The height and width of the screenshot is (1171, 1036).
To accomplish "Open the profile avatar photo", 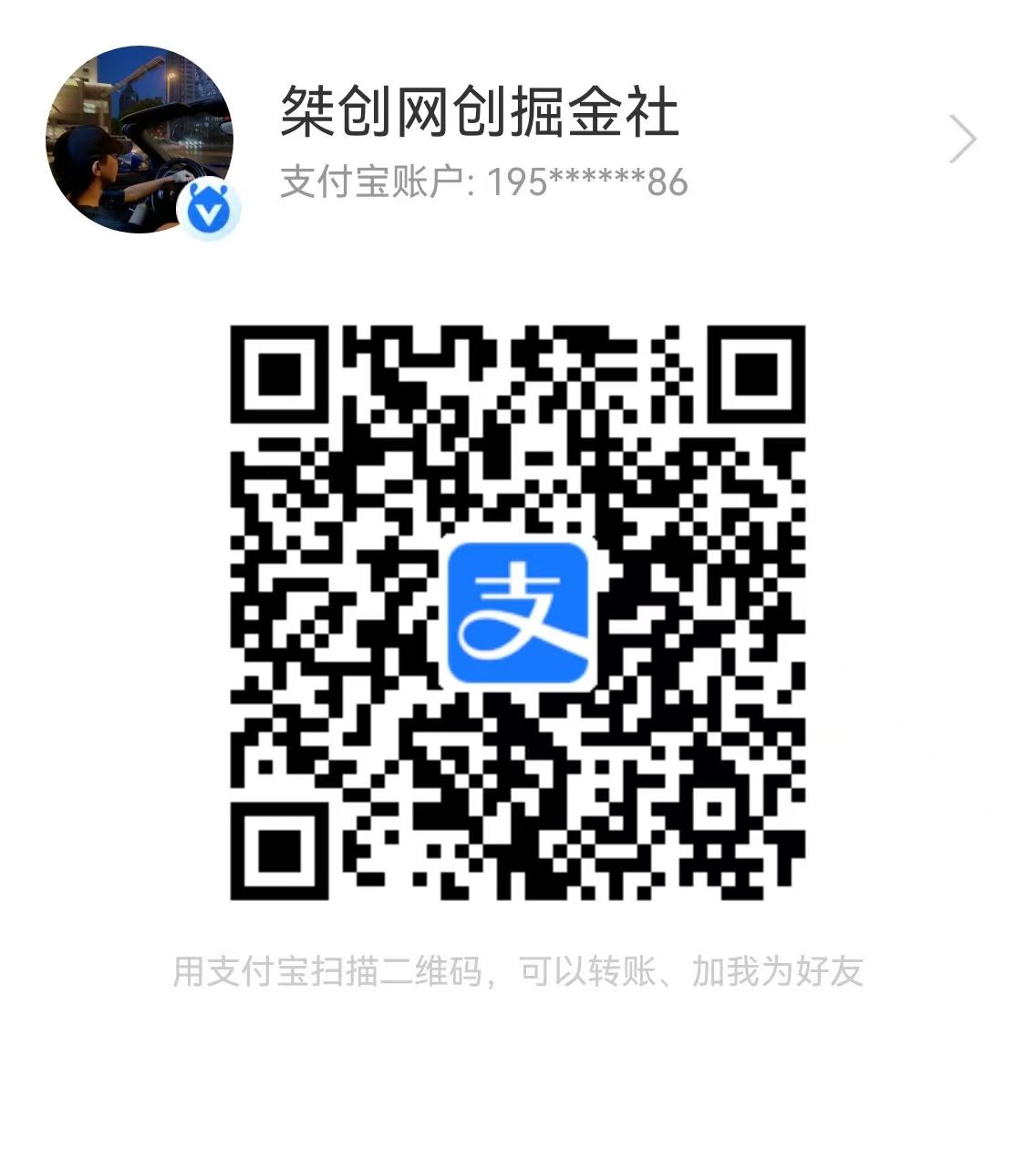I will 139,139.
